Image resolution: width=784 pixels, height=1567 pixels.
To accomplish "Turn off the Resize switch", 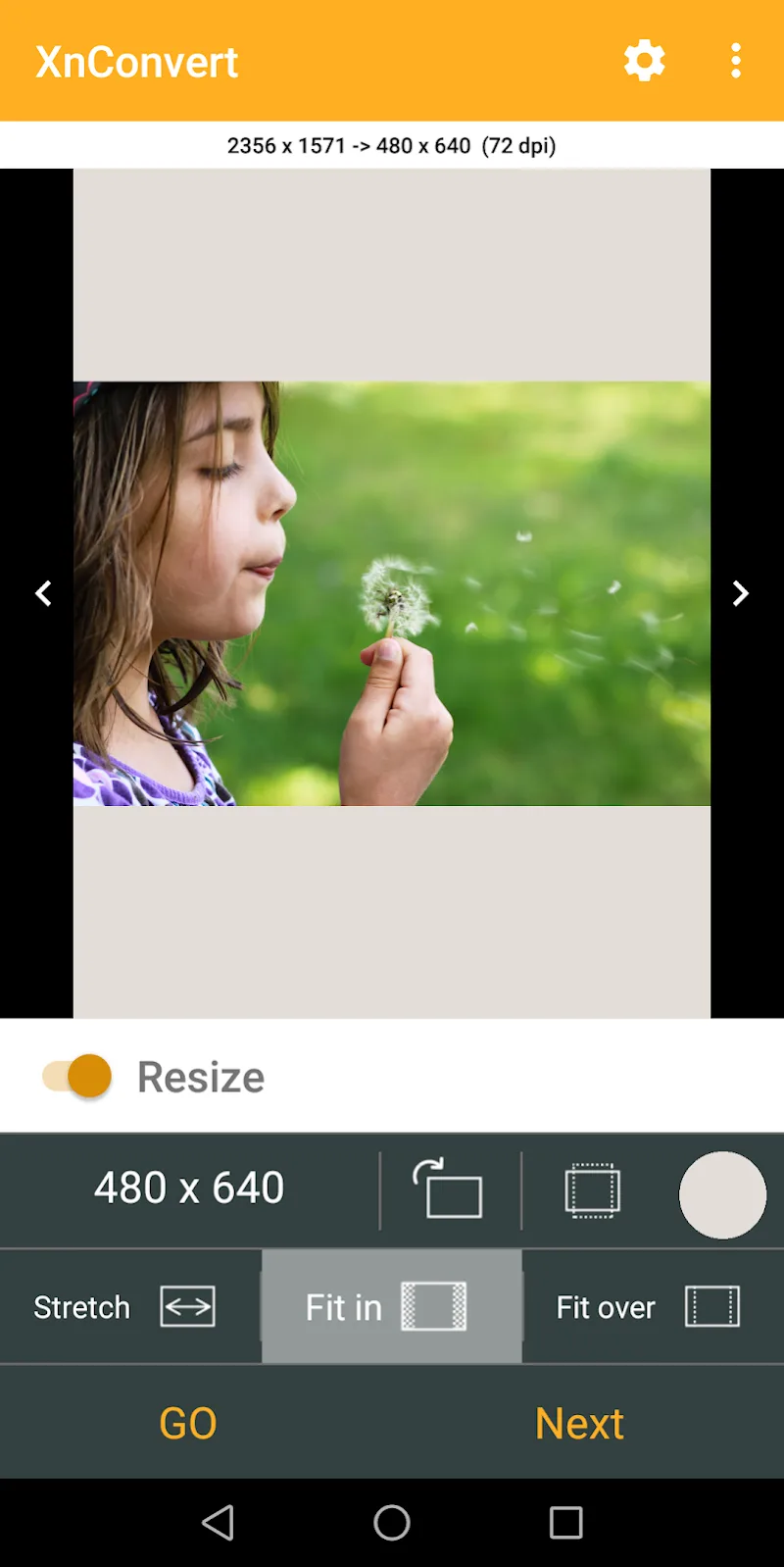I will [x=78, y=1077].
